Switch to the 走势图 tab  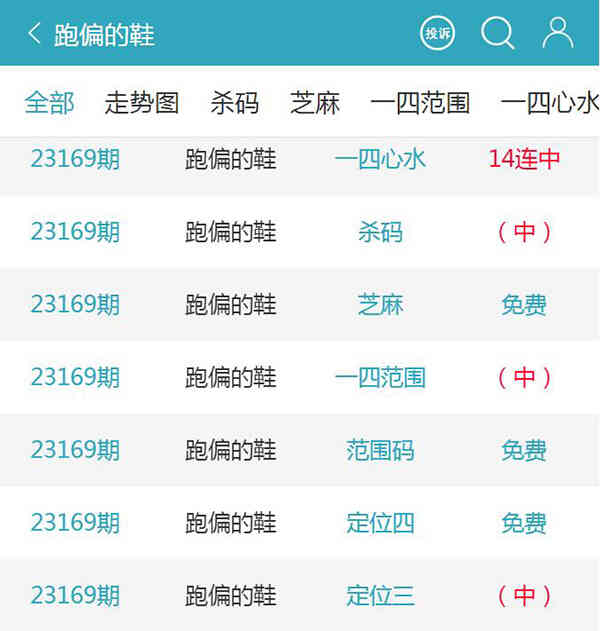pyautogui.click(x=142, y=103)
